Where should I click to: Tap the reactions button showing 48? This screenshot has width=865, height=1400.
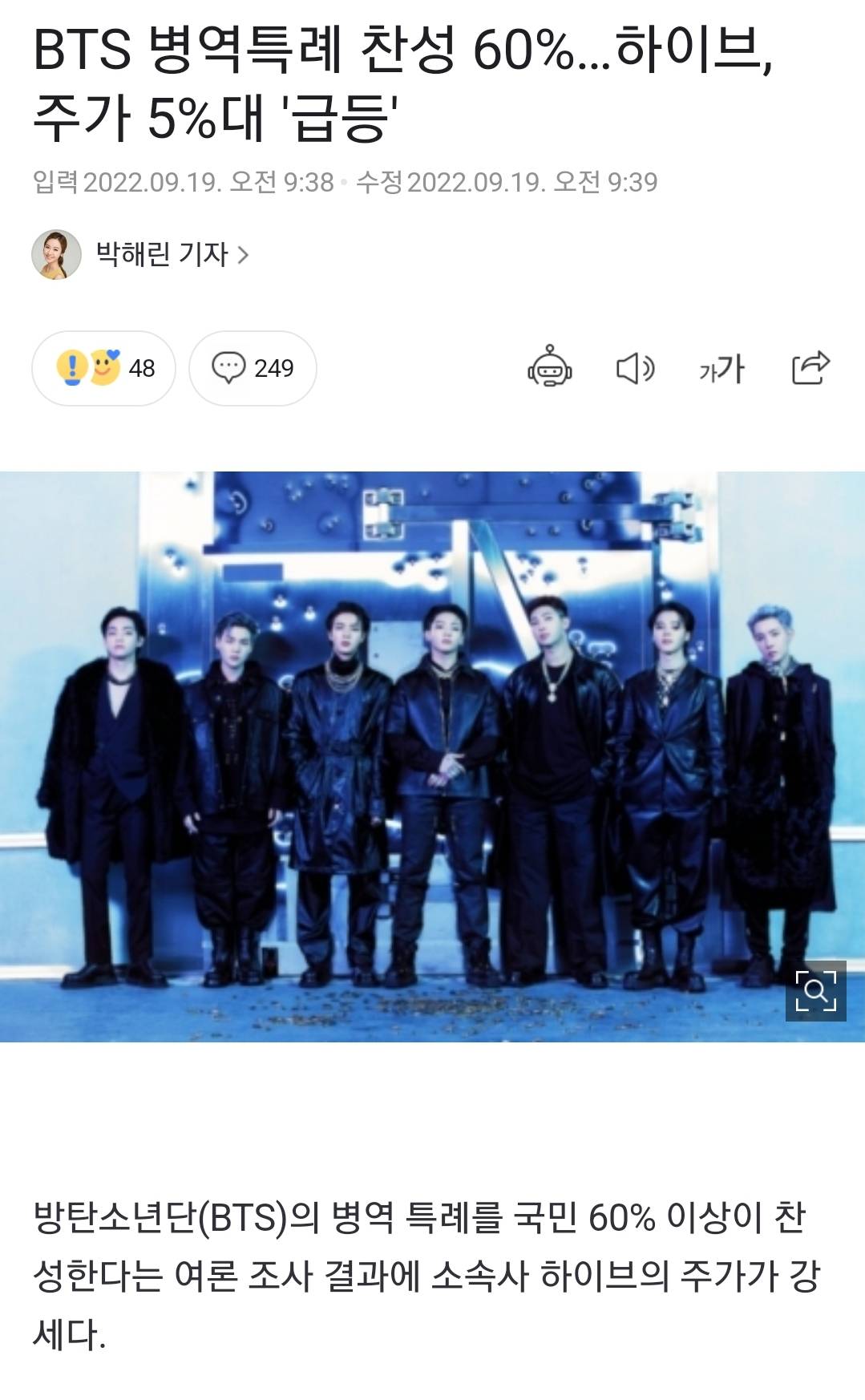point(104,368)
